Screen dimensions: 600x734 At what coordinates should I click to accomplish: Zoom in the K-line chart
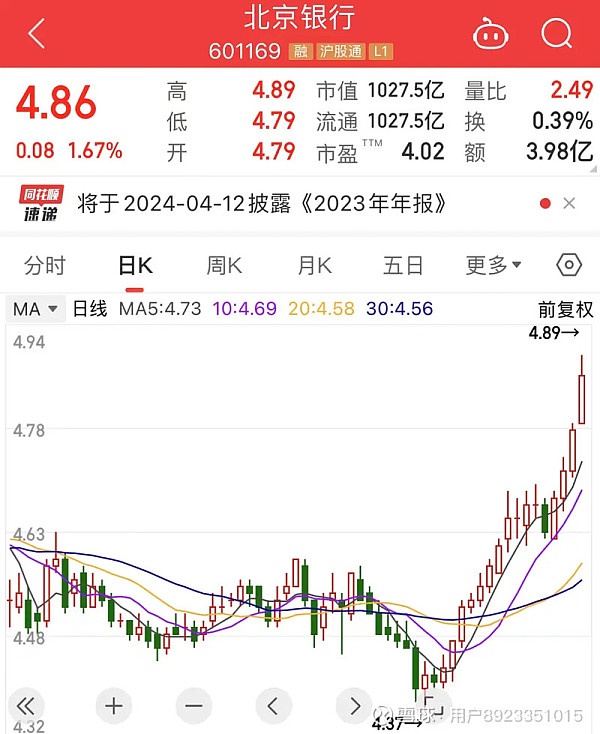[113, 705]
